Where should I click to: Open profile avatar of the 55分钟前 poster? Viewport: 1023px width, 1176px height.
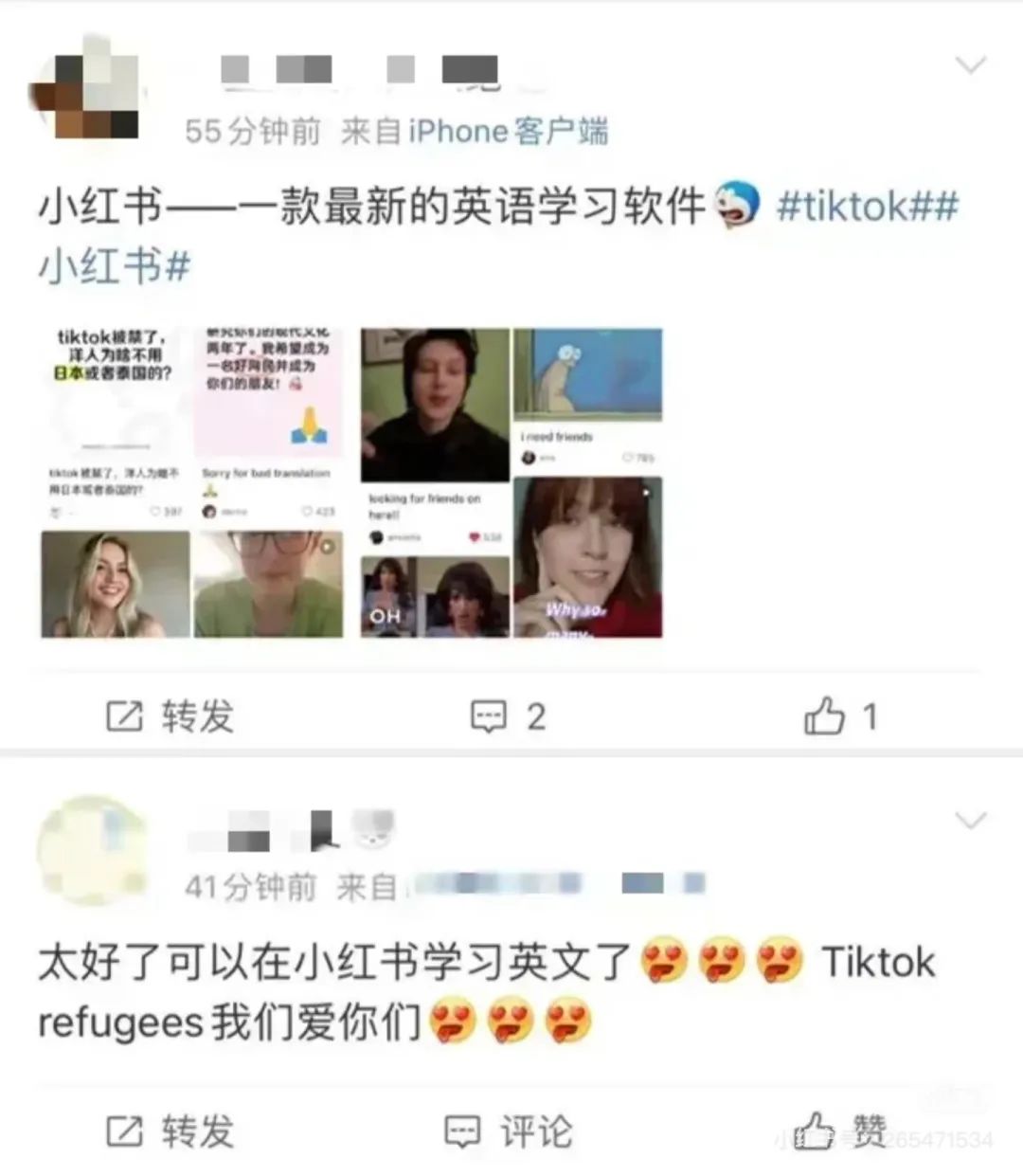(x=85, y=95)
